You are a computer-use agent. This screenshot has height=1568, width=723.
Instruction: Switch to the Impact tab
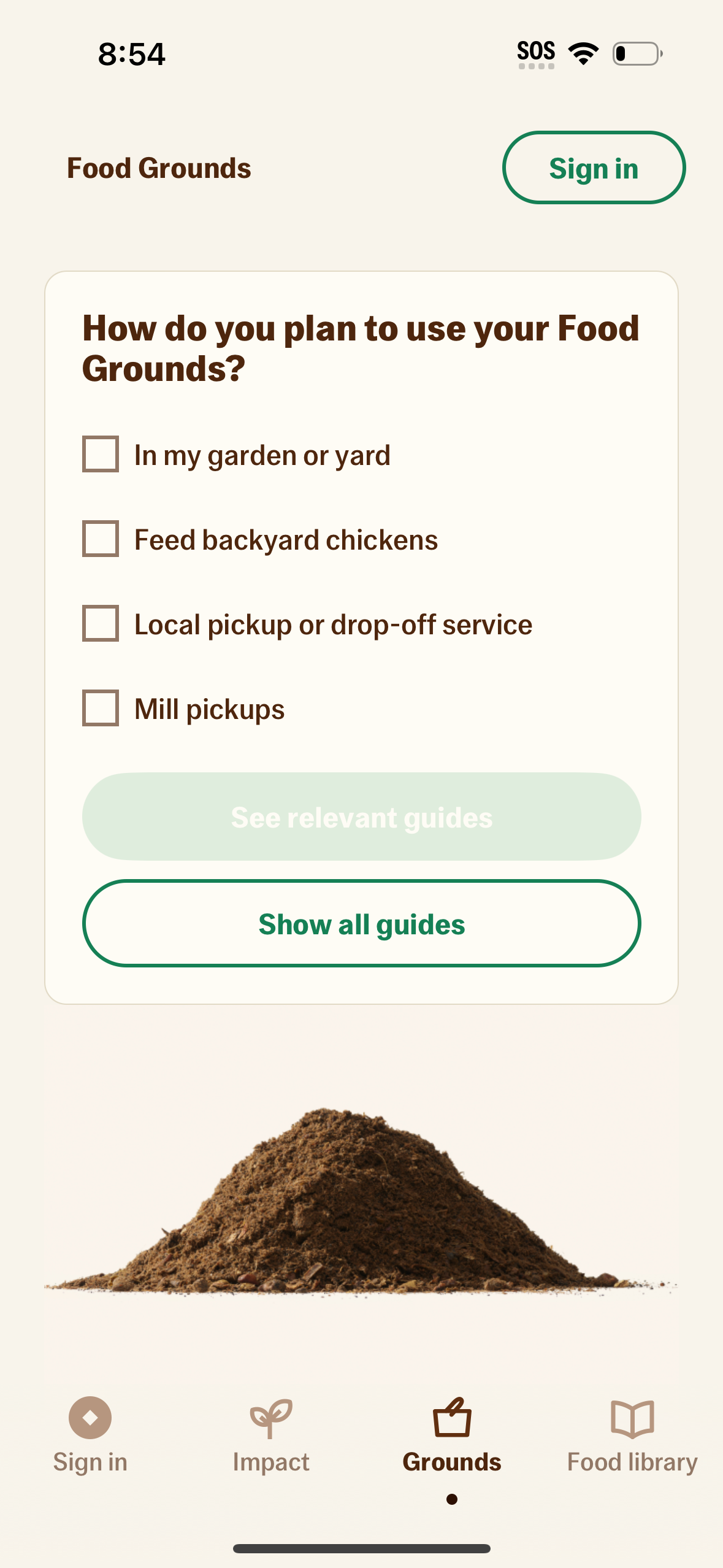coord(270,1460)
